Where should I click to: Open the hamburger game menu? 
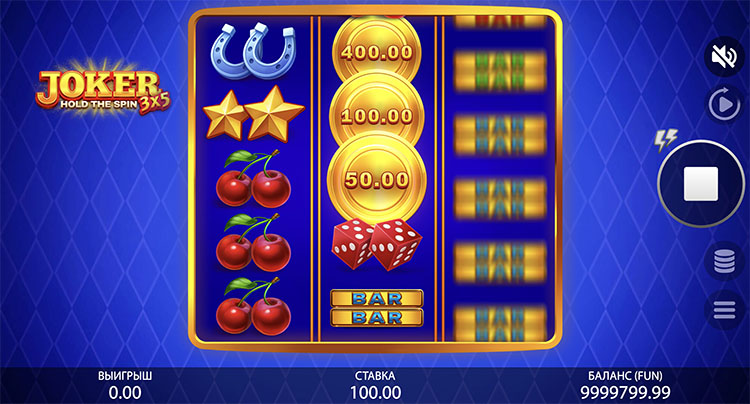(x=724, y=310)
